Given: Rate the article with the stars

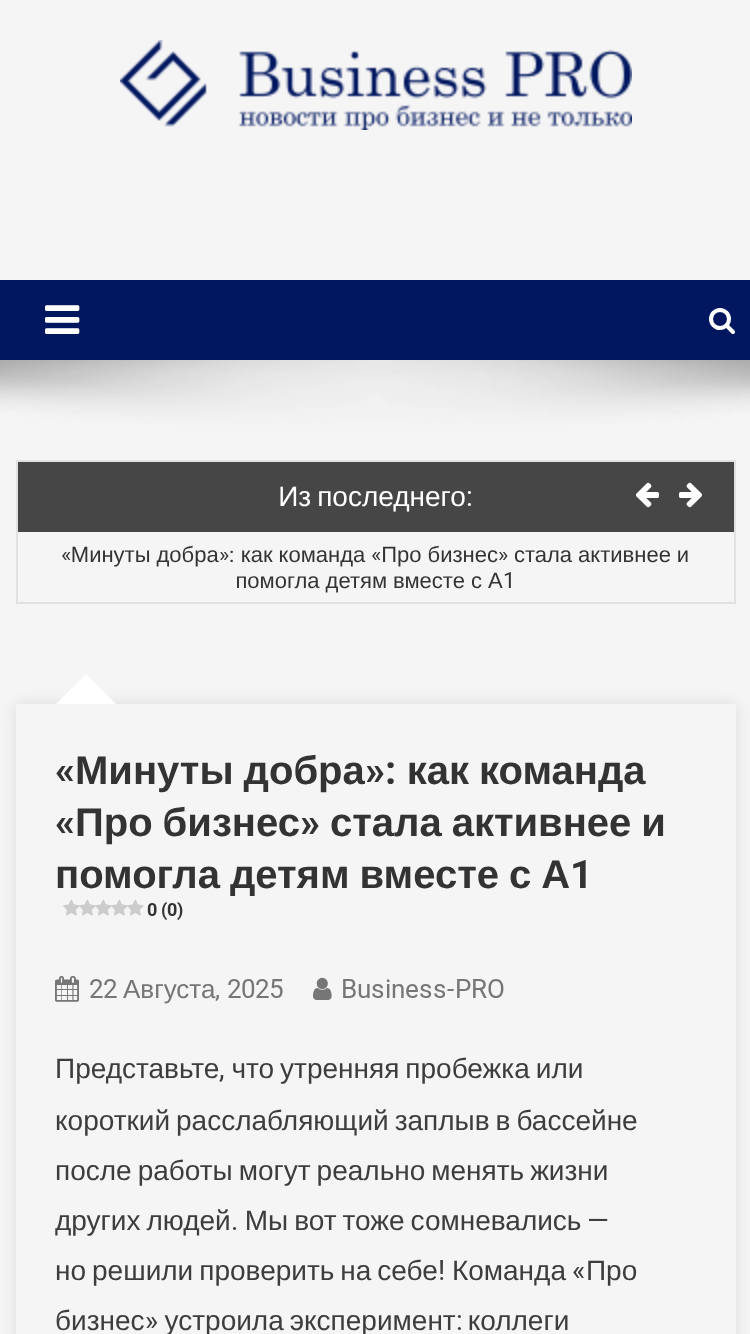Looking at the screenshot, I should click(103, 908).
